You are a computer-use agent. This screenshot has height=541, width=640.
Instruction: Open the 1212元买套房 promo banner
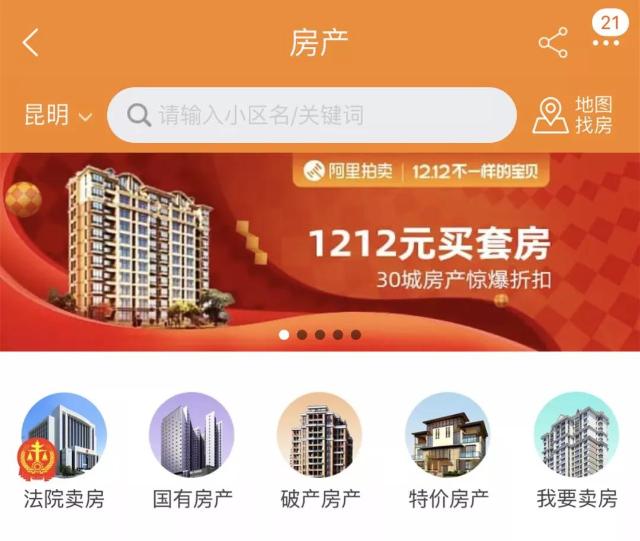coord(320,245)
